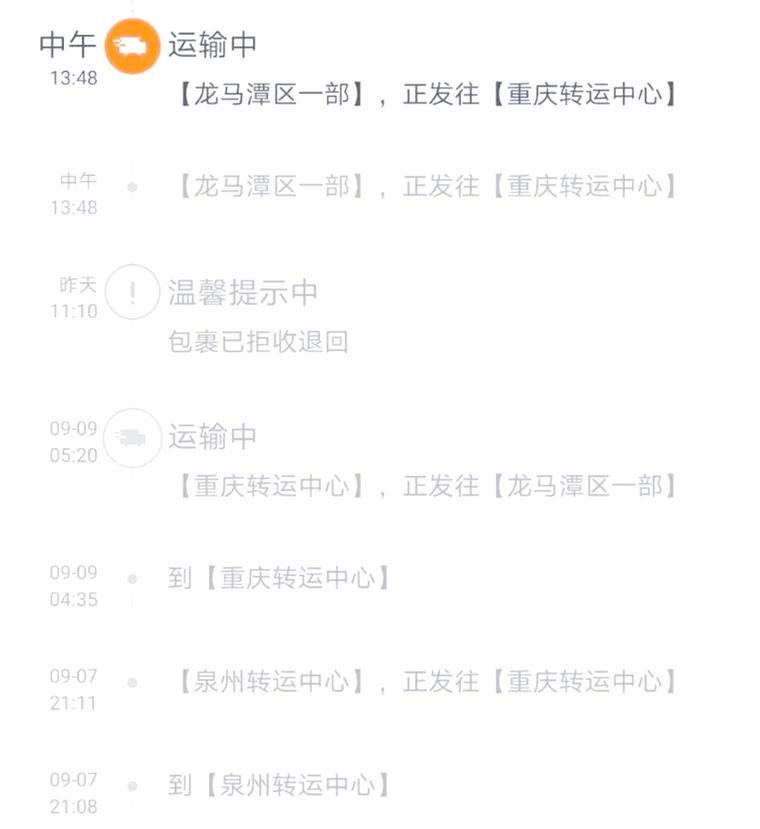
Task: Select the dot beside the 泉州转运中心 departure entry
Action: coord(132,681)
